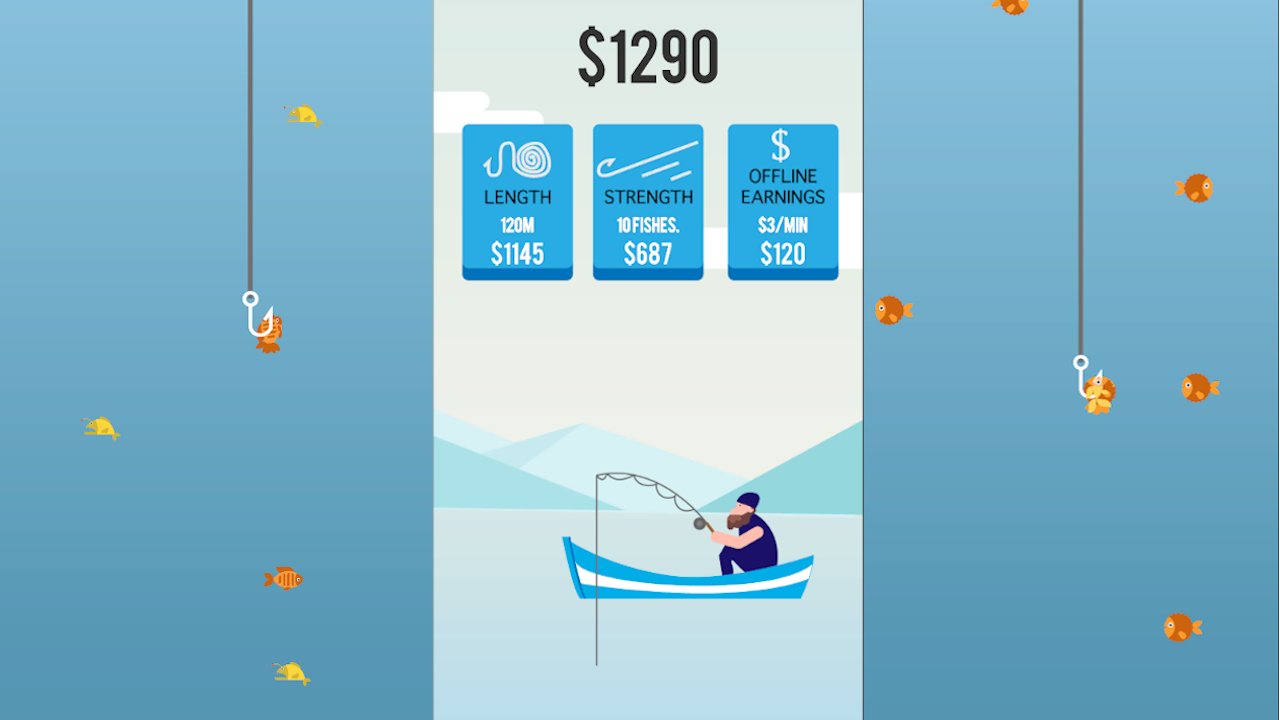Upgrade Offline Earnings for $120

click(782, 202)
